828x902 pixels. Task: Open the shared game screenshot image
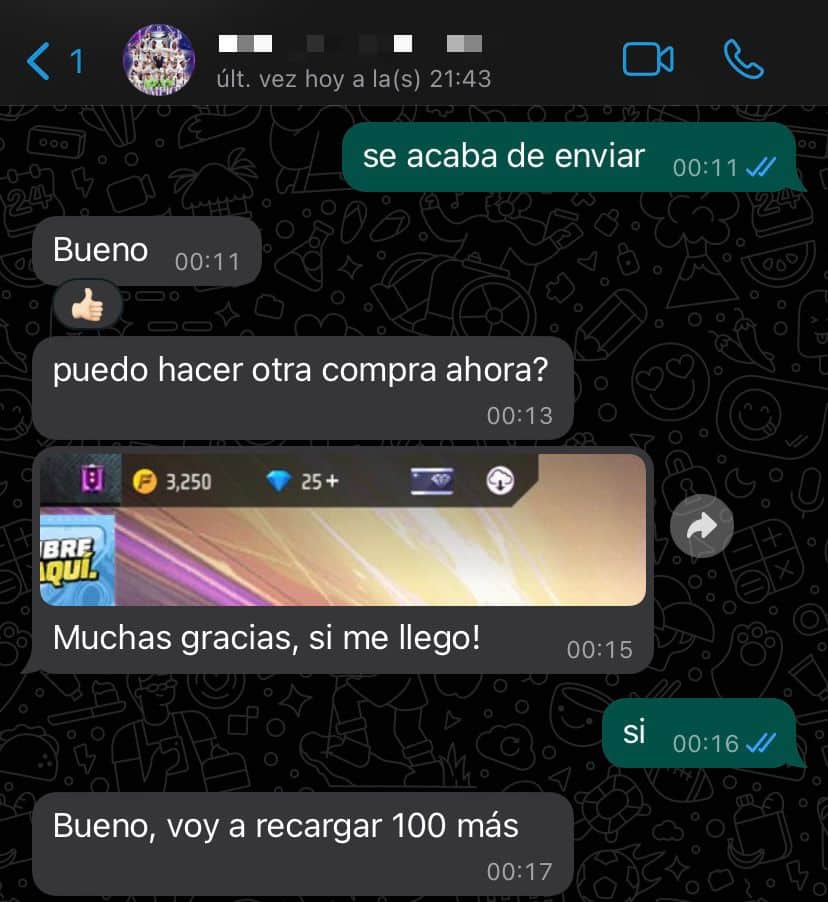click(340, 528)
